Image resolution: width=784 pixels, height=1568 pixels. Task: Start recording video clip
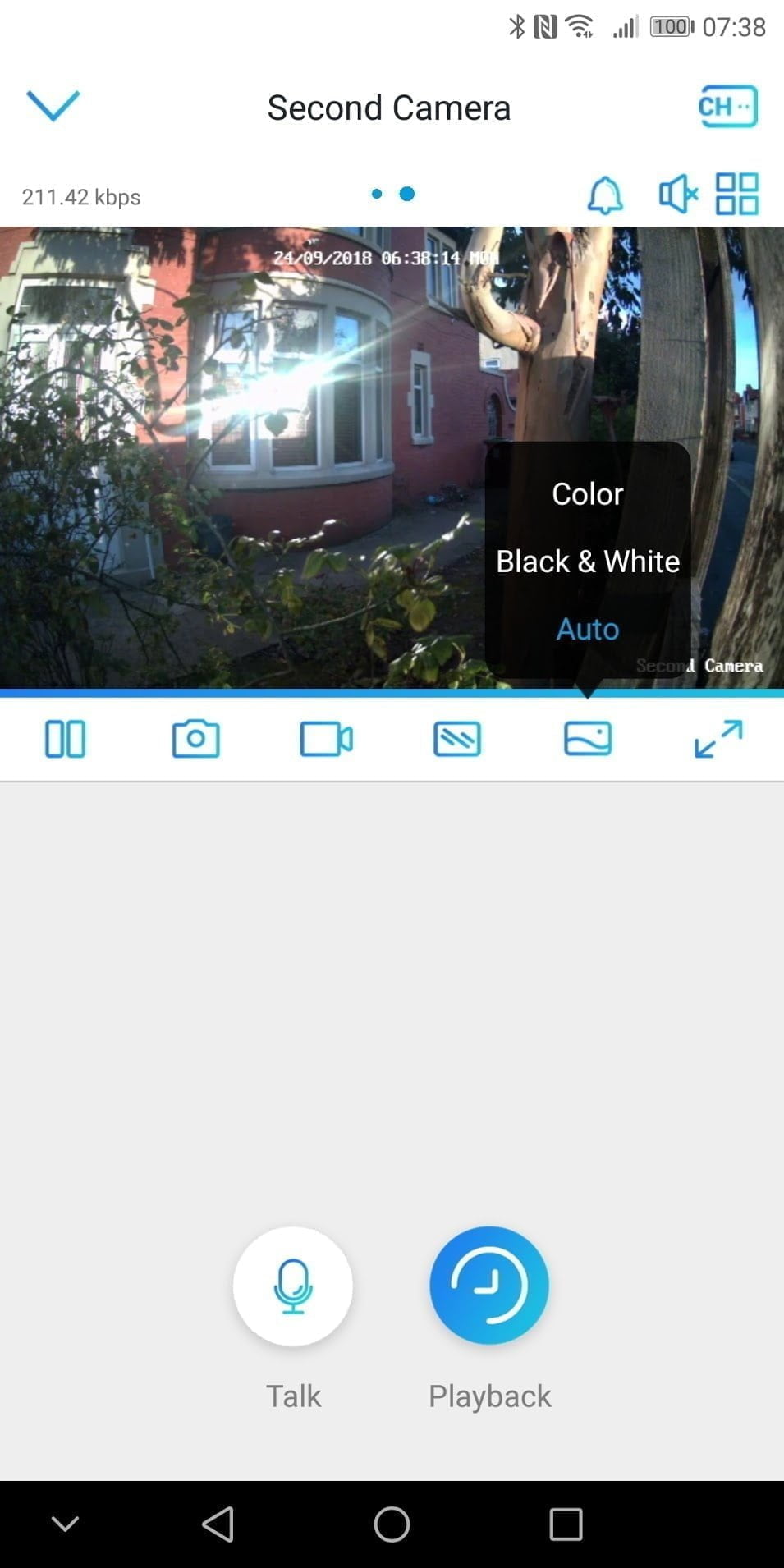(326, 739)
